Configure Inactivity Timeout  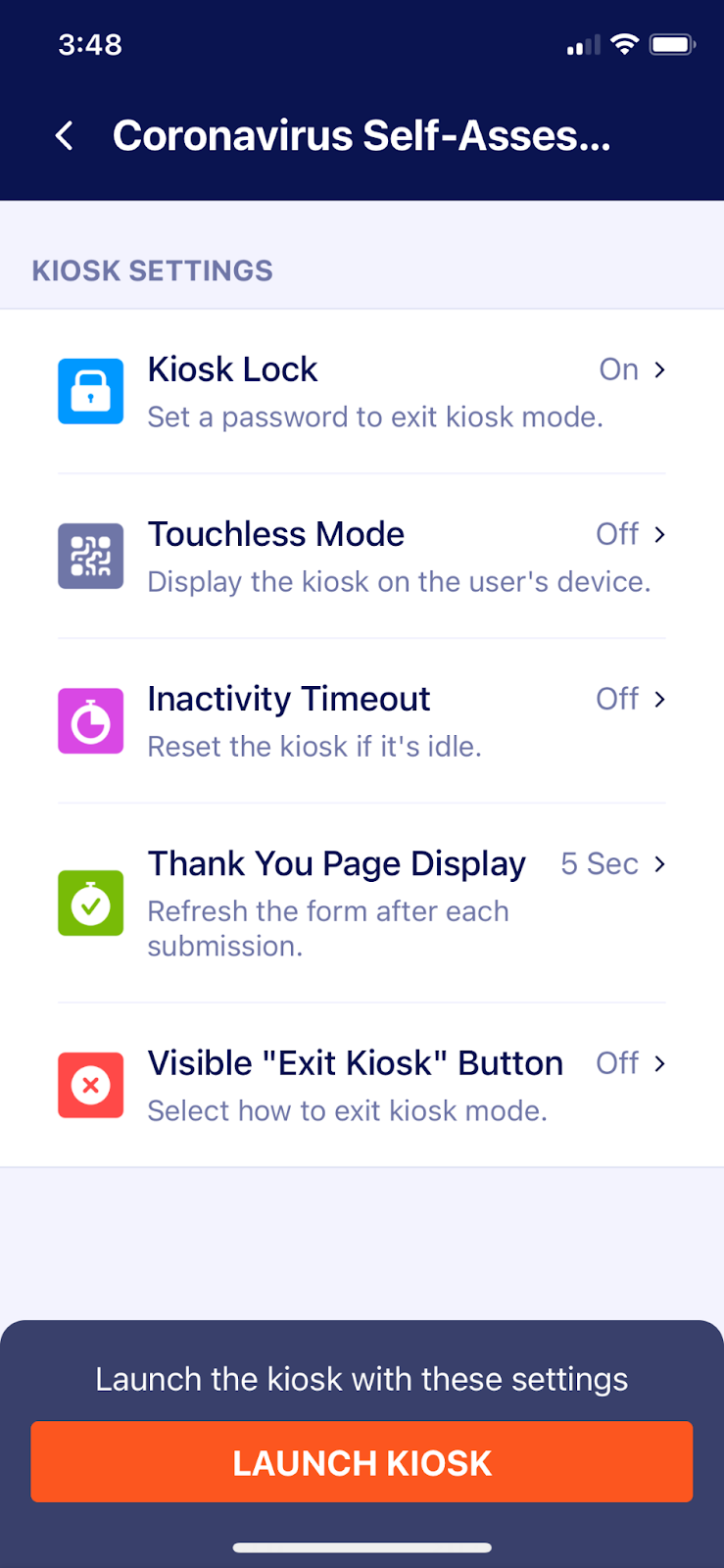point(362,721)
